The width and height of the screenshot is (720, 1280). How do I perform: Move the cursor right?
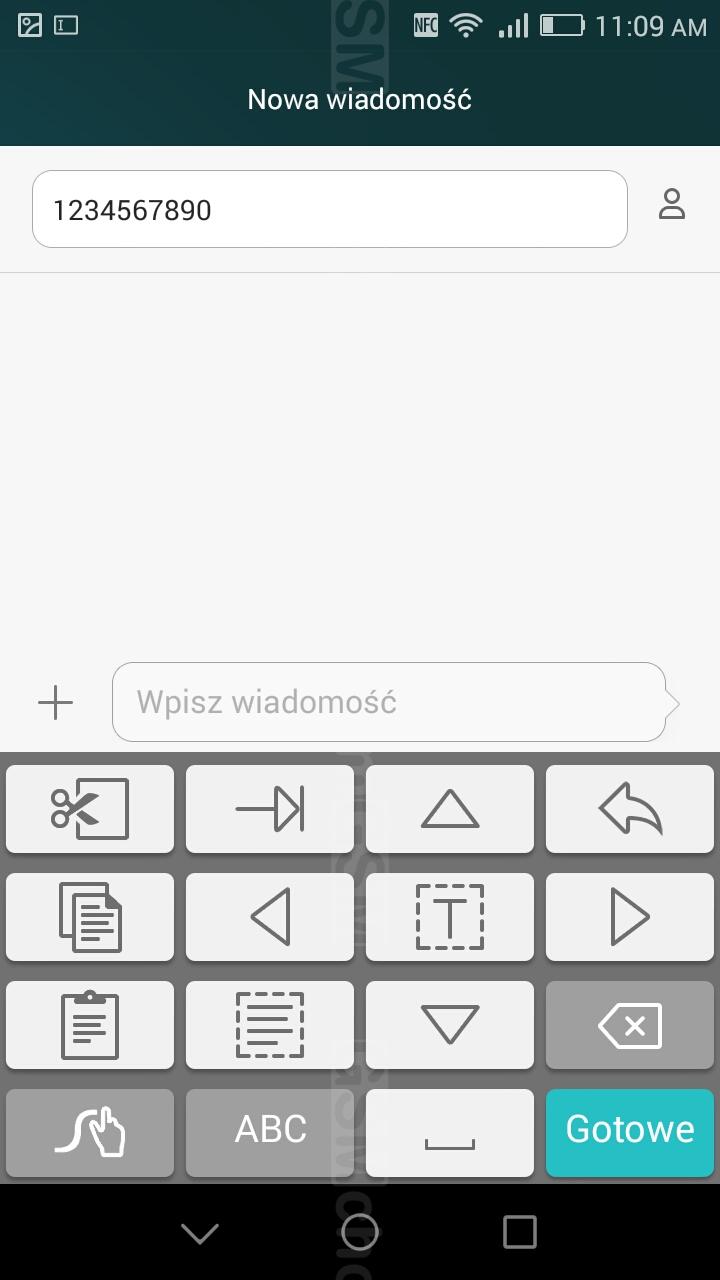630,917
